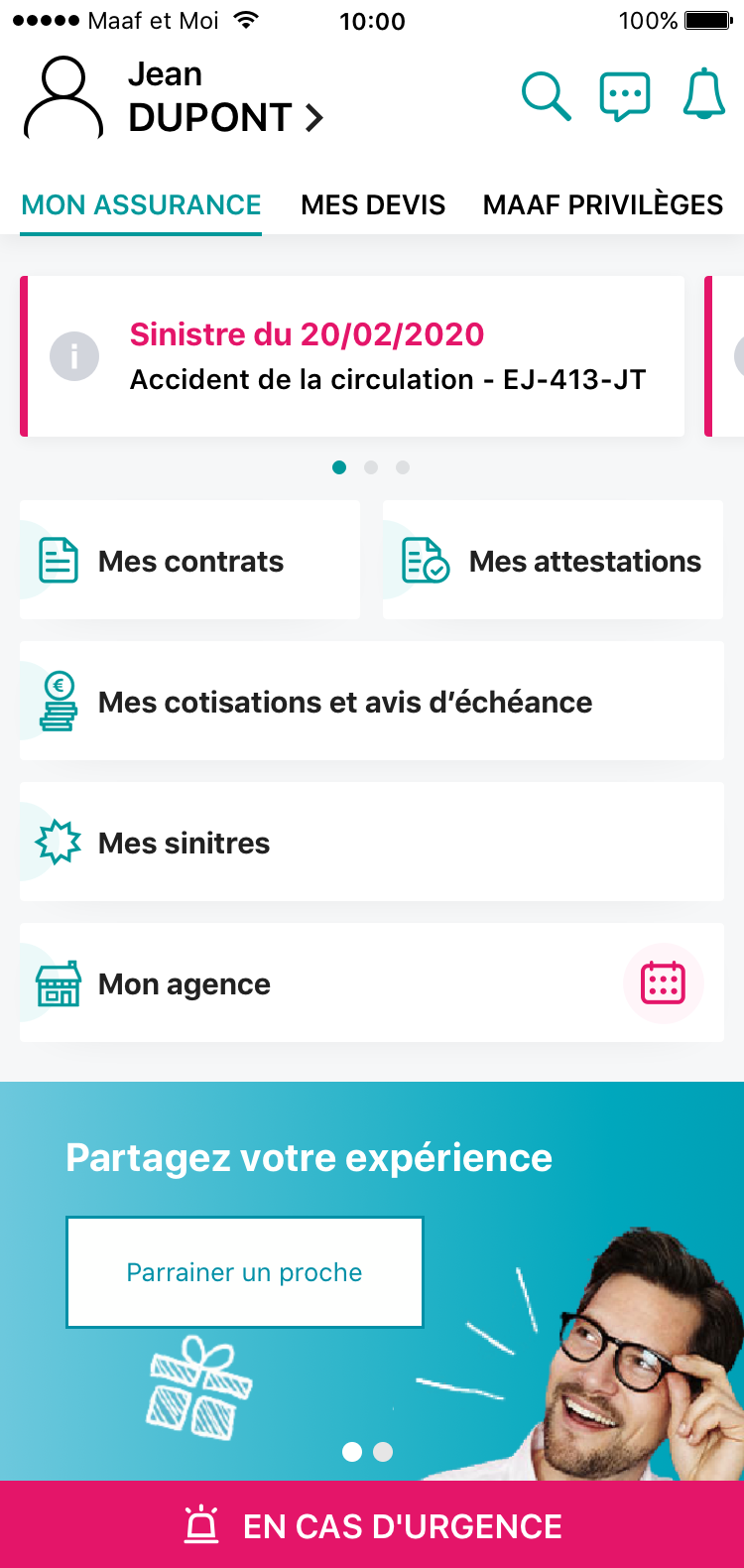Open Mes cotisations et avis d'échéance
The image size is (744, 1568).
pyautogui.click(x=371, y=702)
